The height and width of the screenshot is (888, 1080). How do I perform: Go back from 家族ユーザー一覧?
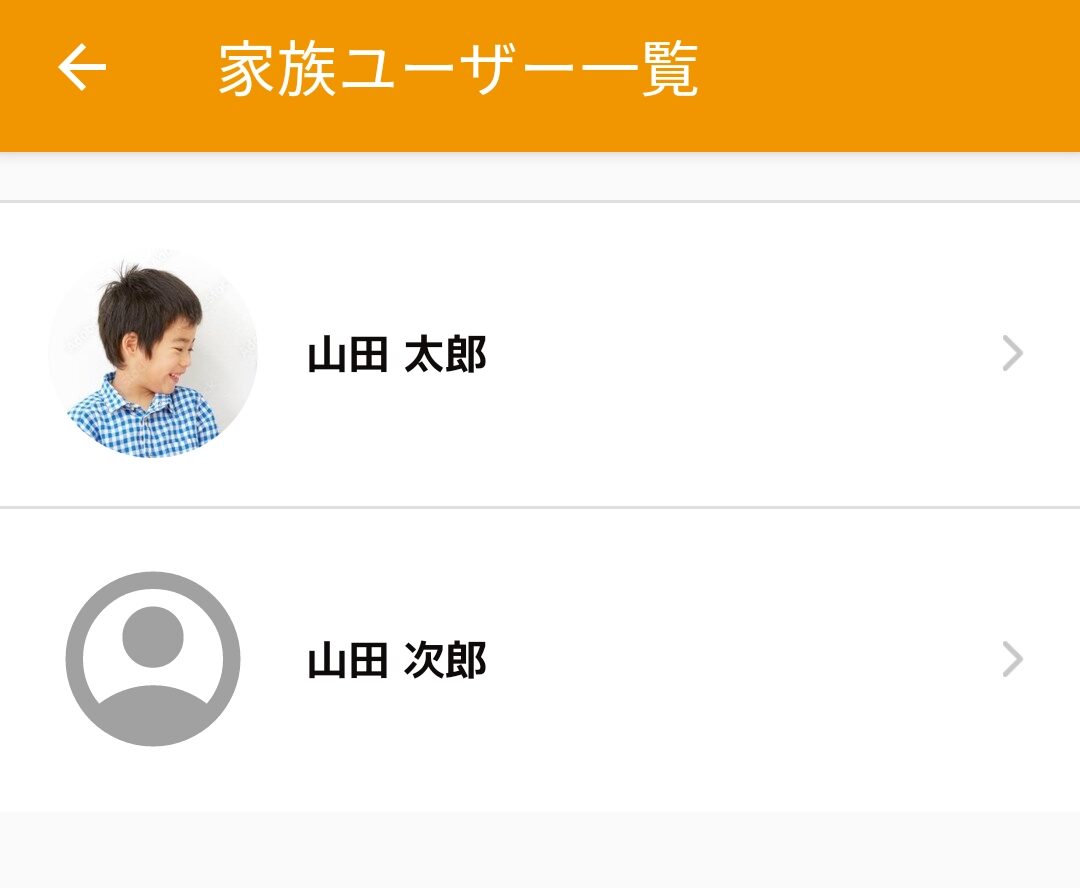tap(82, 68)
